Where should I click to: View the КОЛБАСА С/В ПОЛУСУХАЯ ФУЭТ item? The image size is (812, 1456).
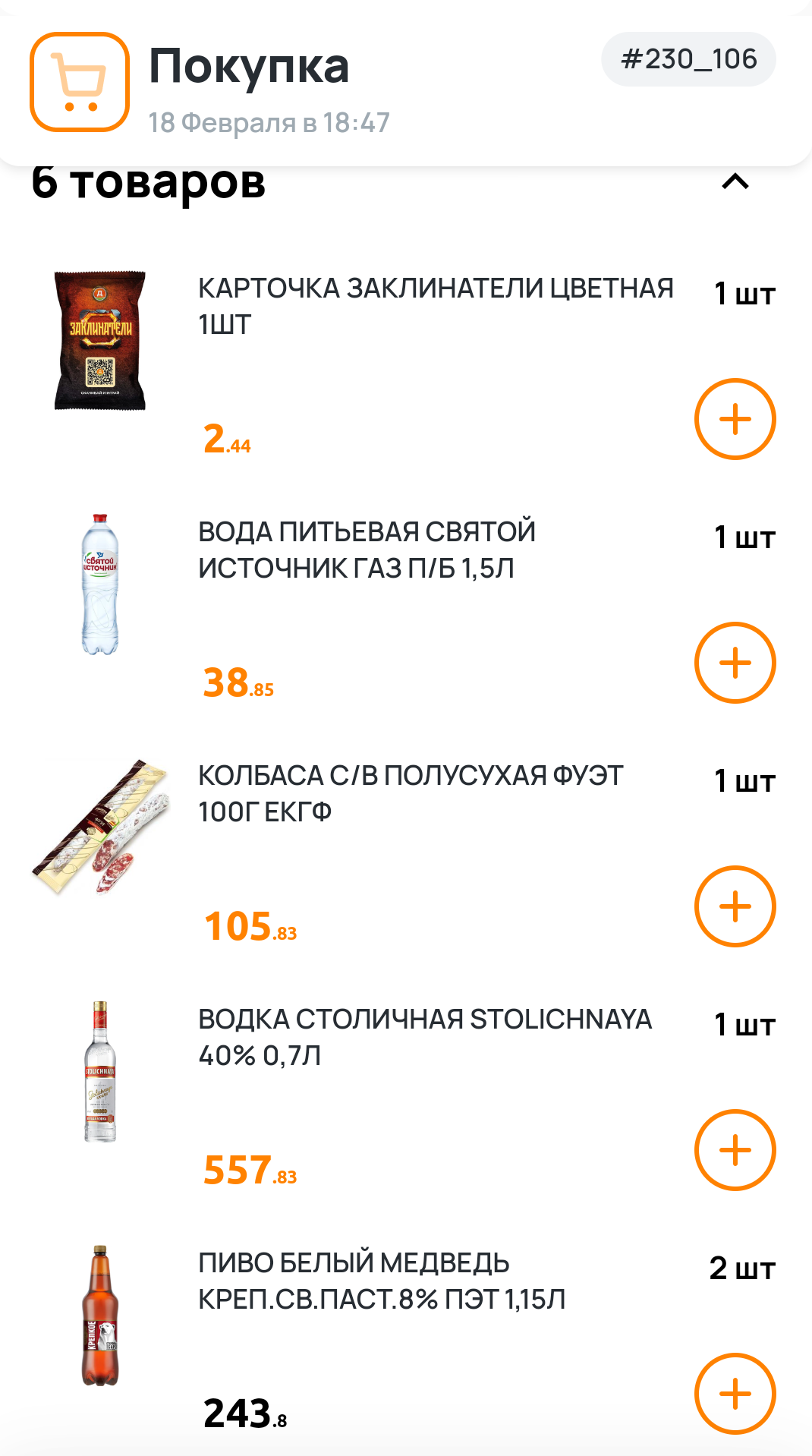pos(410,793)
